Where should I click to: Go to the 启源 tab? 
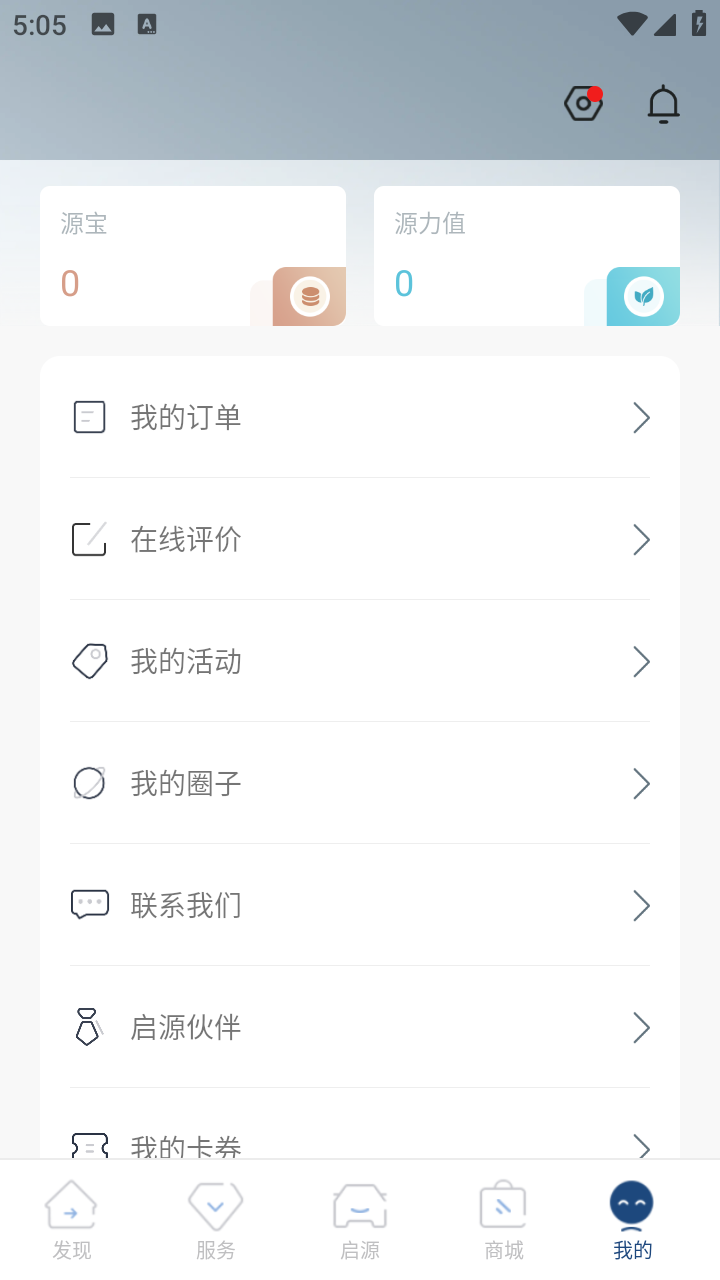tap(360, 1220)
